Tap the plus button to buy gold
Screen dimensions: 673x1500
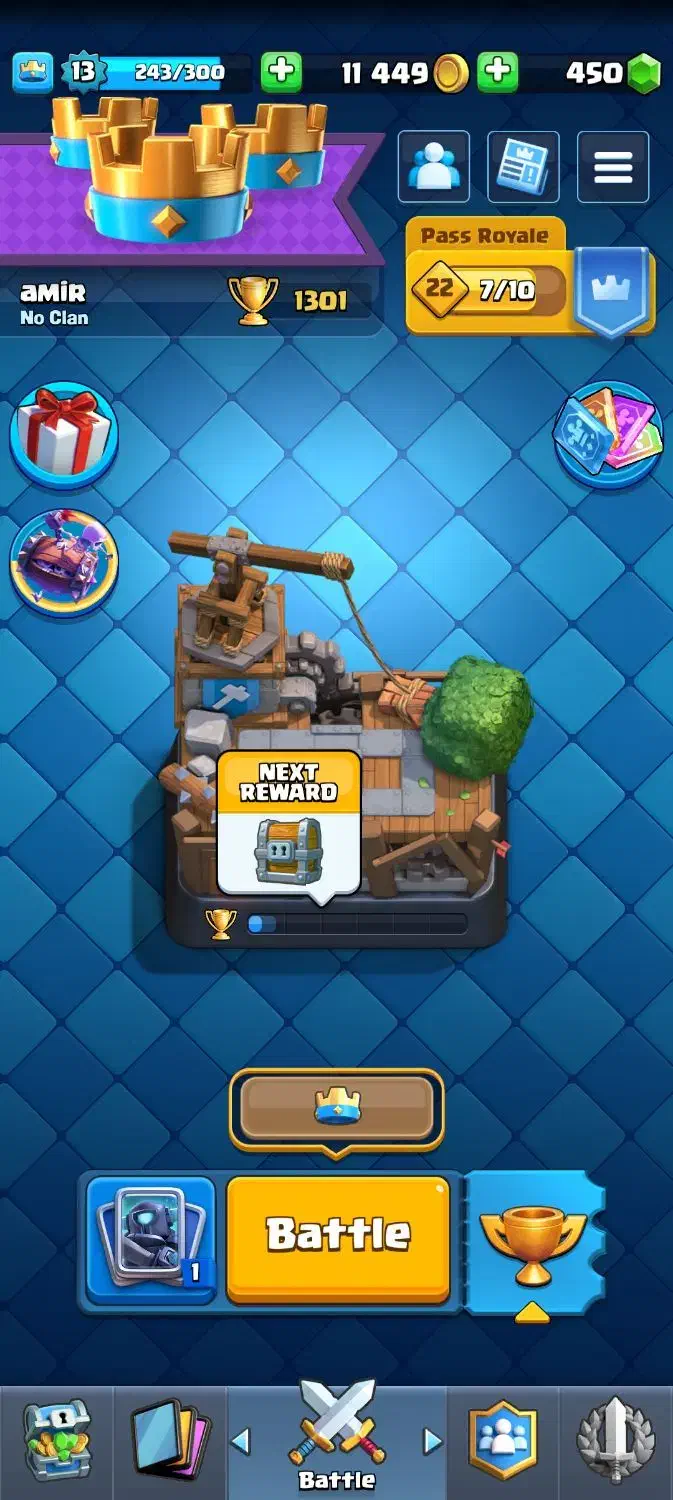click(x=281, y=72)
